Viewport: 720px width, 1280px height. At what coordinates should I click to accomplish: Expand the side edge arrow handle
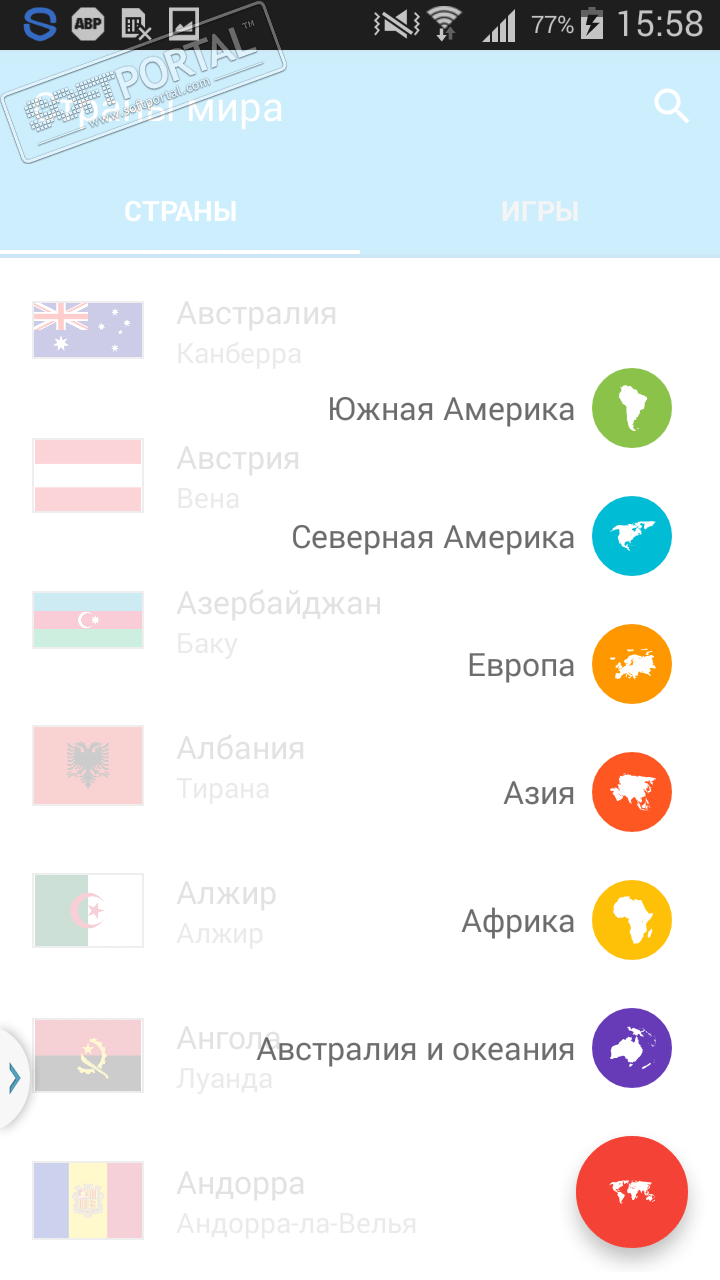tap(13, 1078)
